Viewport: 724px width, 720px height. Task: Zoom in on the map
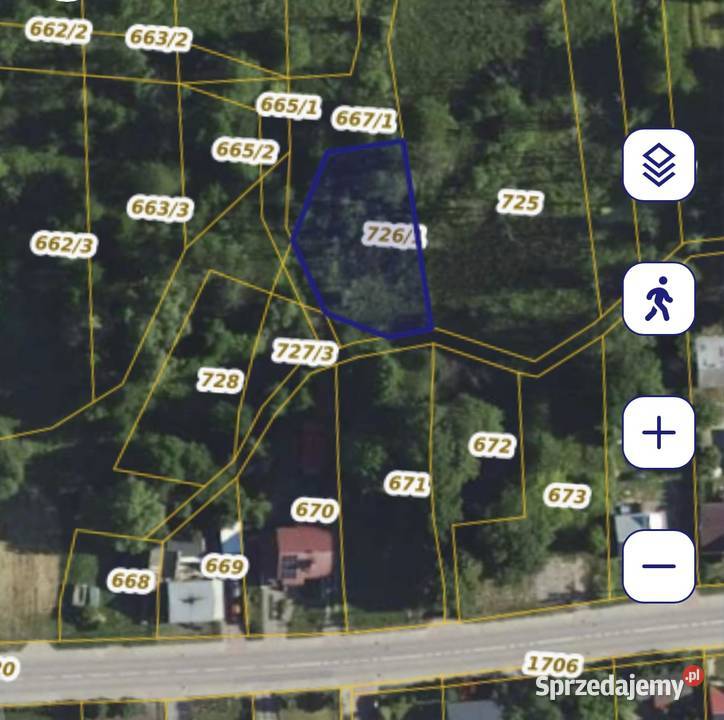pos(658,433)
